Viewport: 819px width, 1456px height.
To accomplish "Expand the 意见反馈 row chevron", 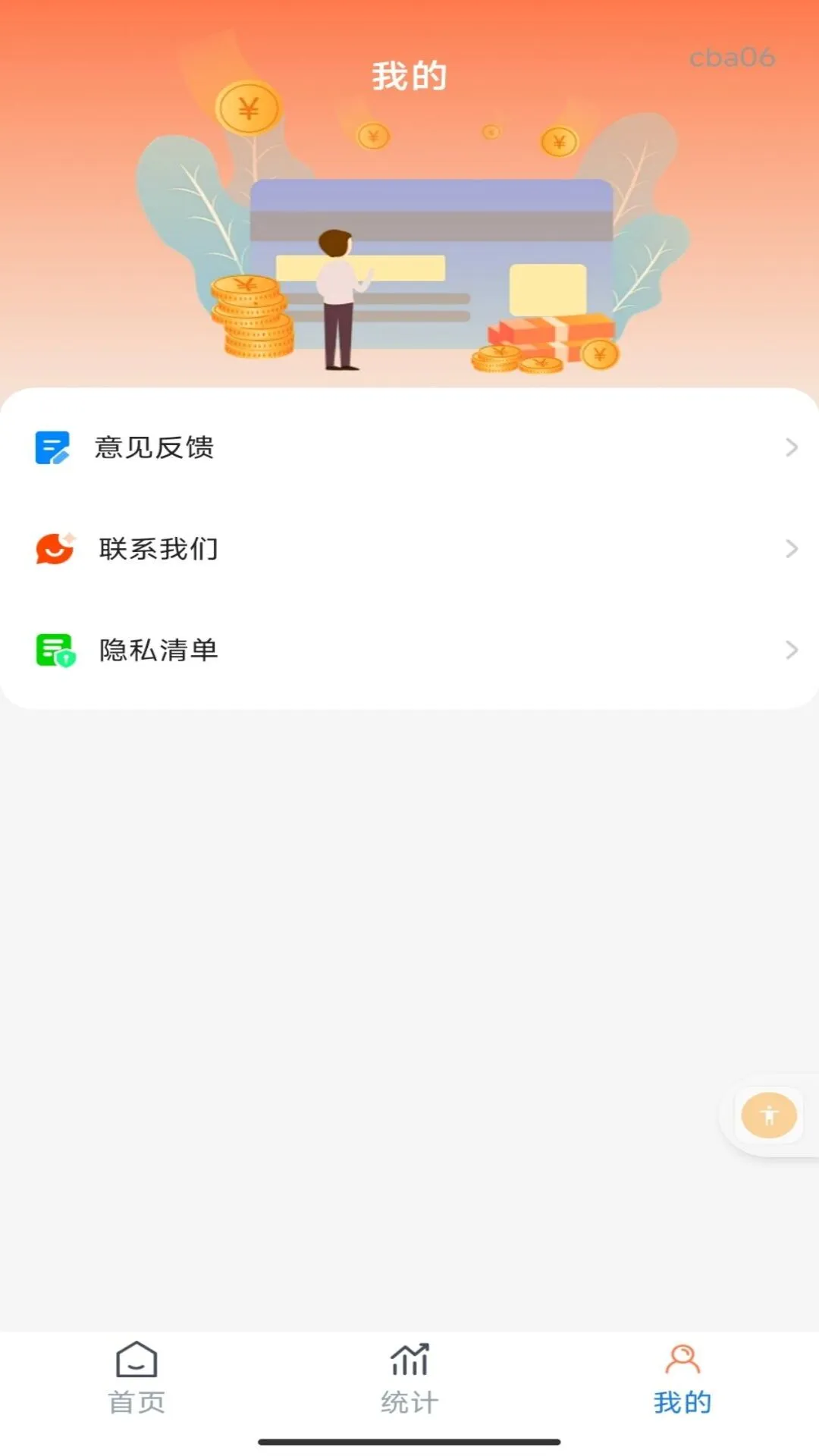I will click(792, 448).
